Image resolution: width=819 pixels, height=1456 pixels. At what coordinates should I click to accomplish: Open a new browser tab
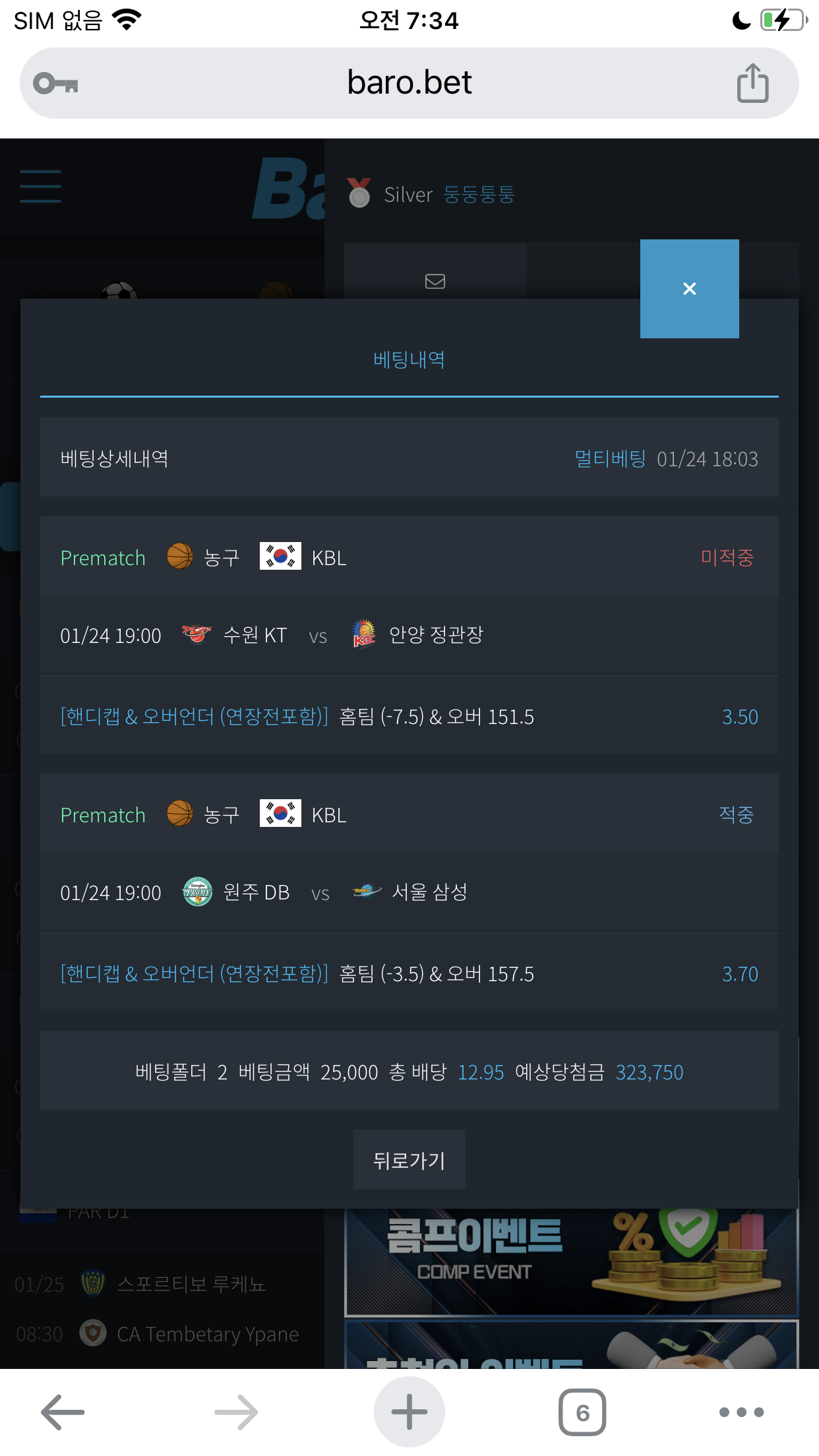click(409, 1412)
